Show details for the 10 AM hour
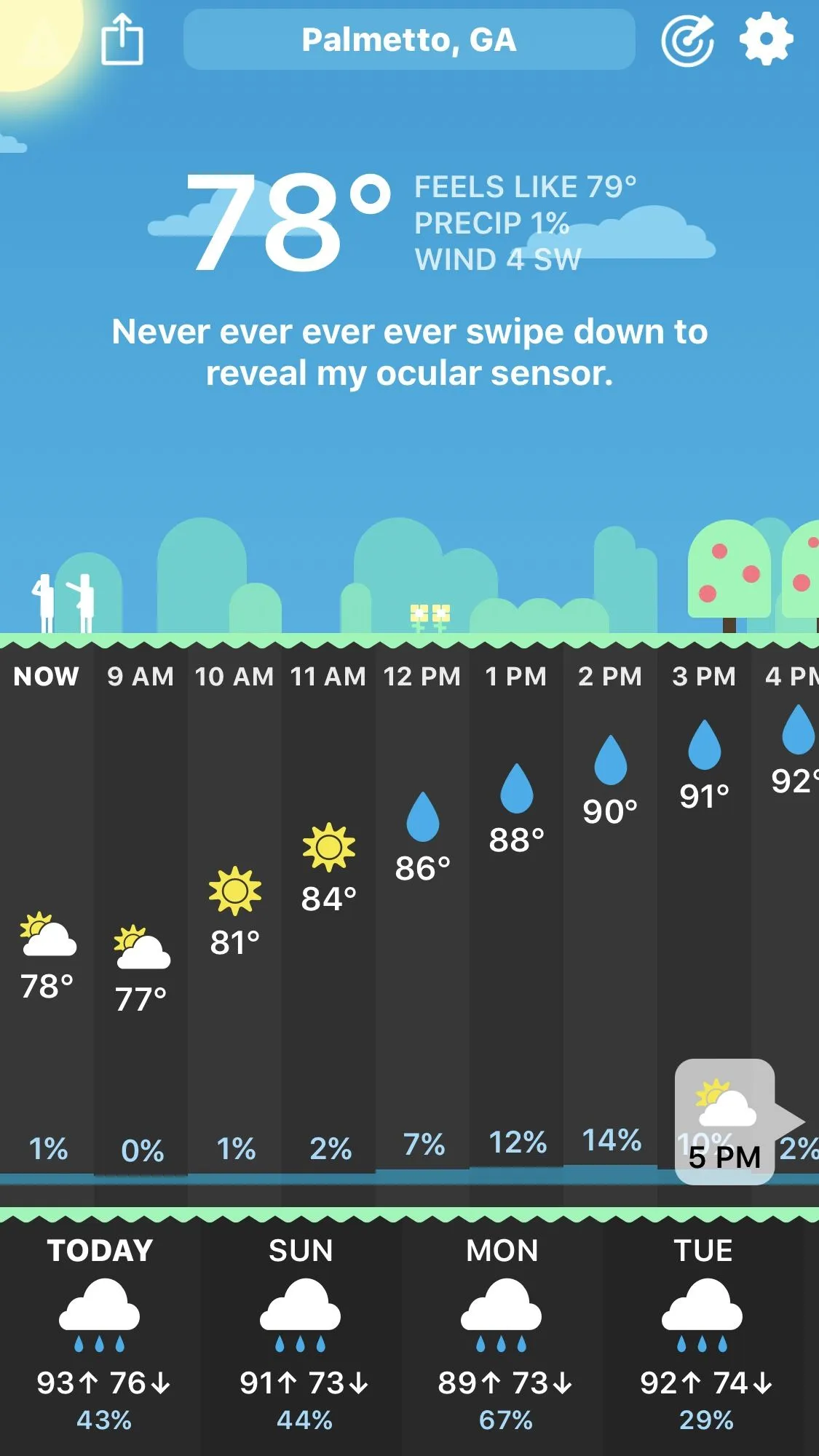 [x=234, y=910]
